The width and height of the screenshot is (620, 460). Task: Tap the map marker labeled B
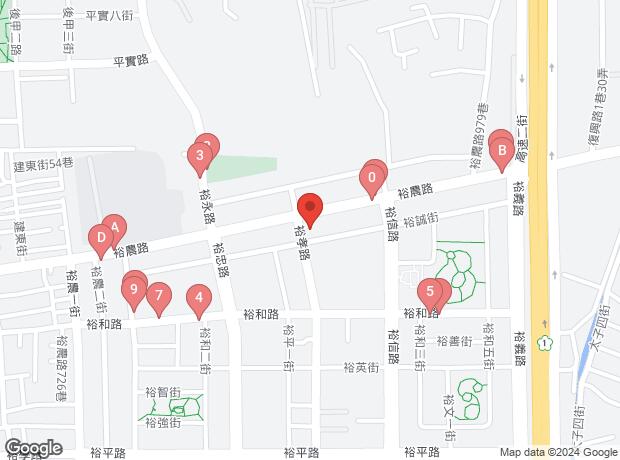pyautogui.click(x=502, y=151)
